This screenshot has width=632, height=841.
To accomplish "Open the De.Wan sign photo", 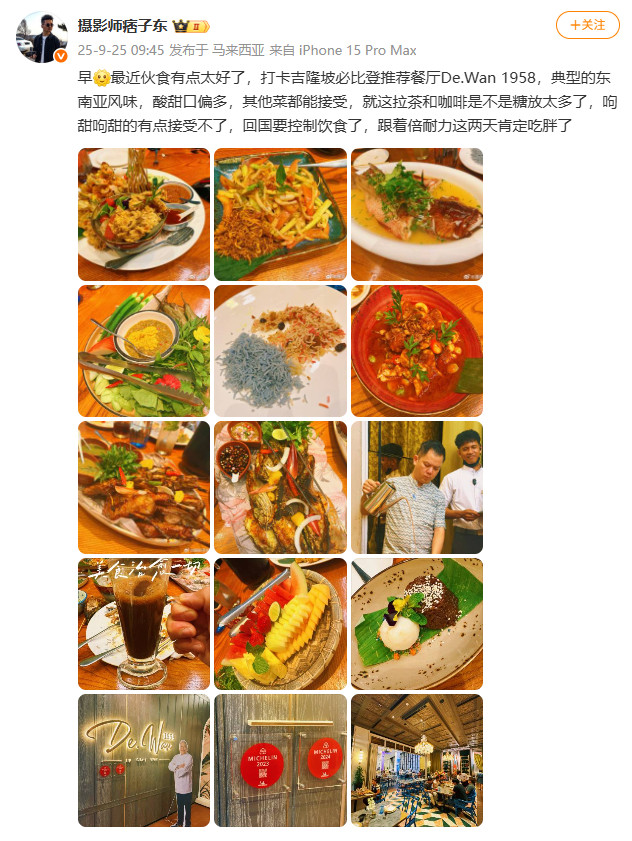I will pyautogui.click(x=144, y=760).
